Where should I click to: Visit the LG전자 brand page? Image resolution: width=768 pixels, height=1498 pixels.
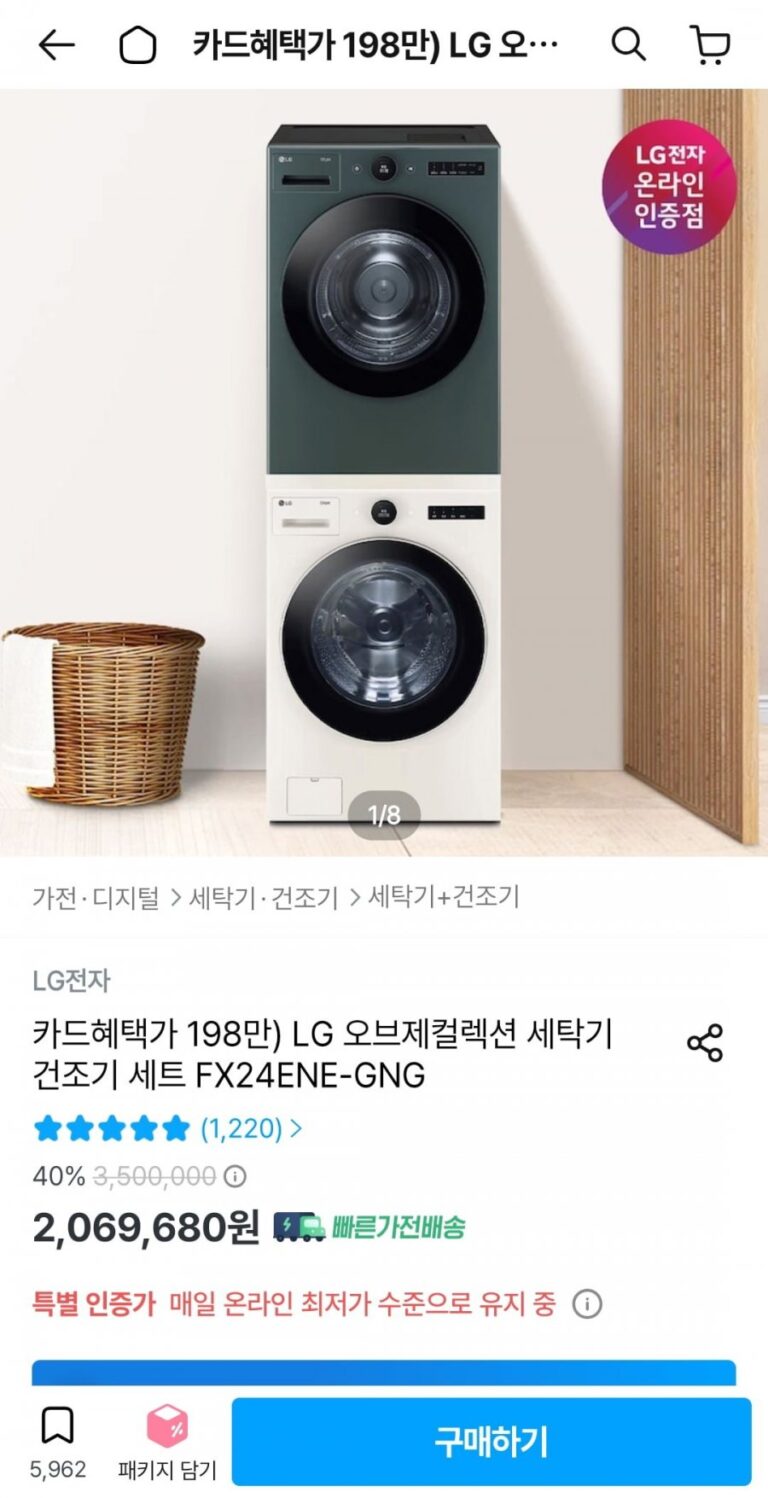point(71,981)
